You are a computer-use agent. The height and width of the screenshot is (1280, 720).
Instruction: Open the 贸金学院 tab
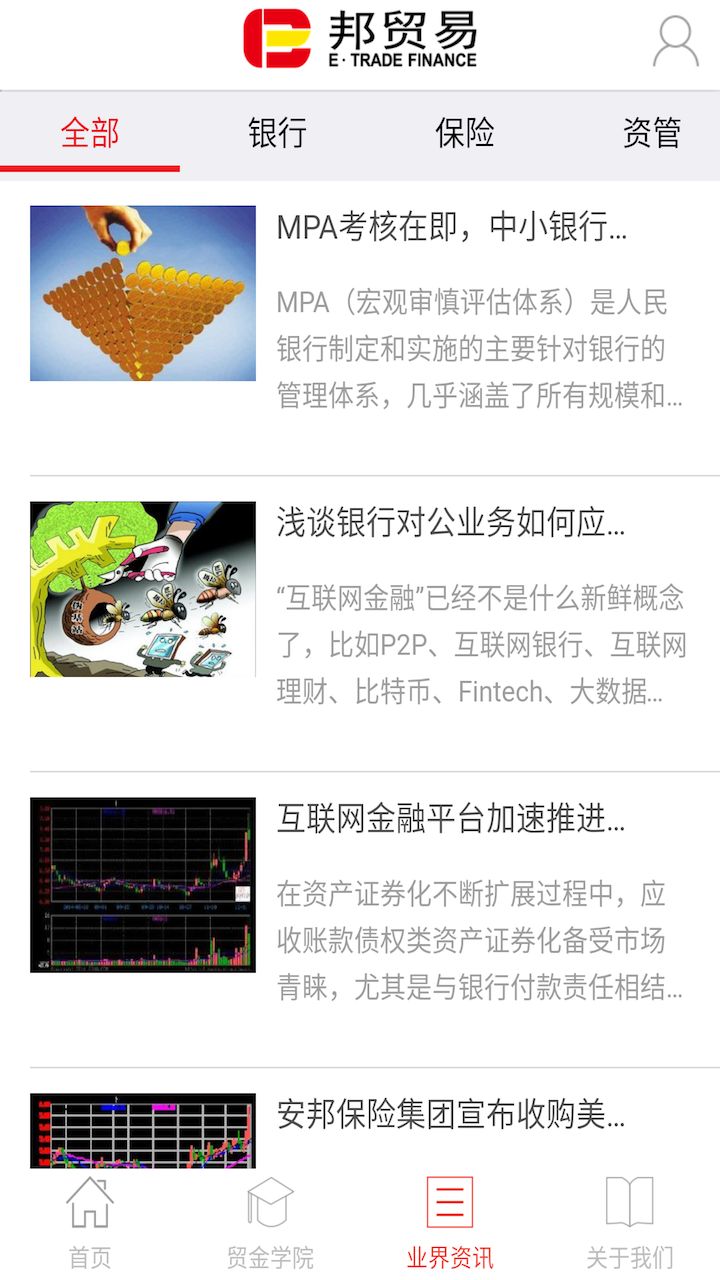click(270, 1222)
